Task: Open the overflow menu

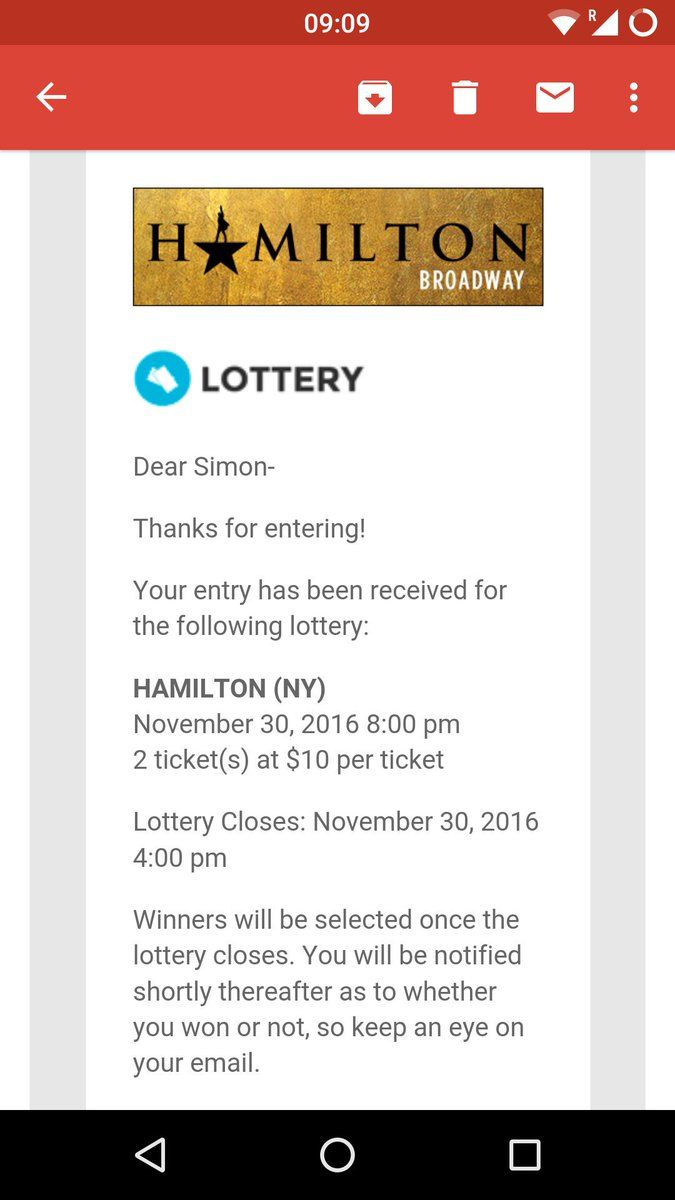Action: [633, 97]
